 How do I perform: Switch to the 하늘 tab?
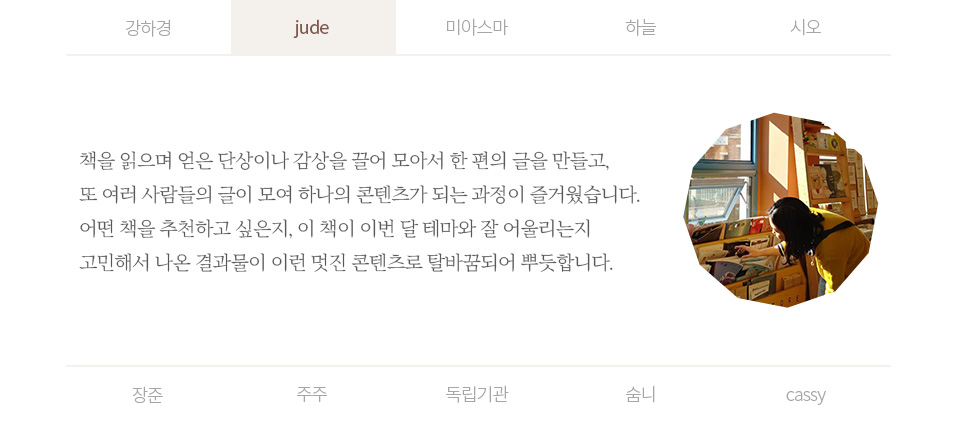[641, 27]
